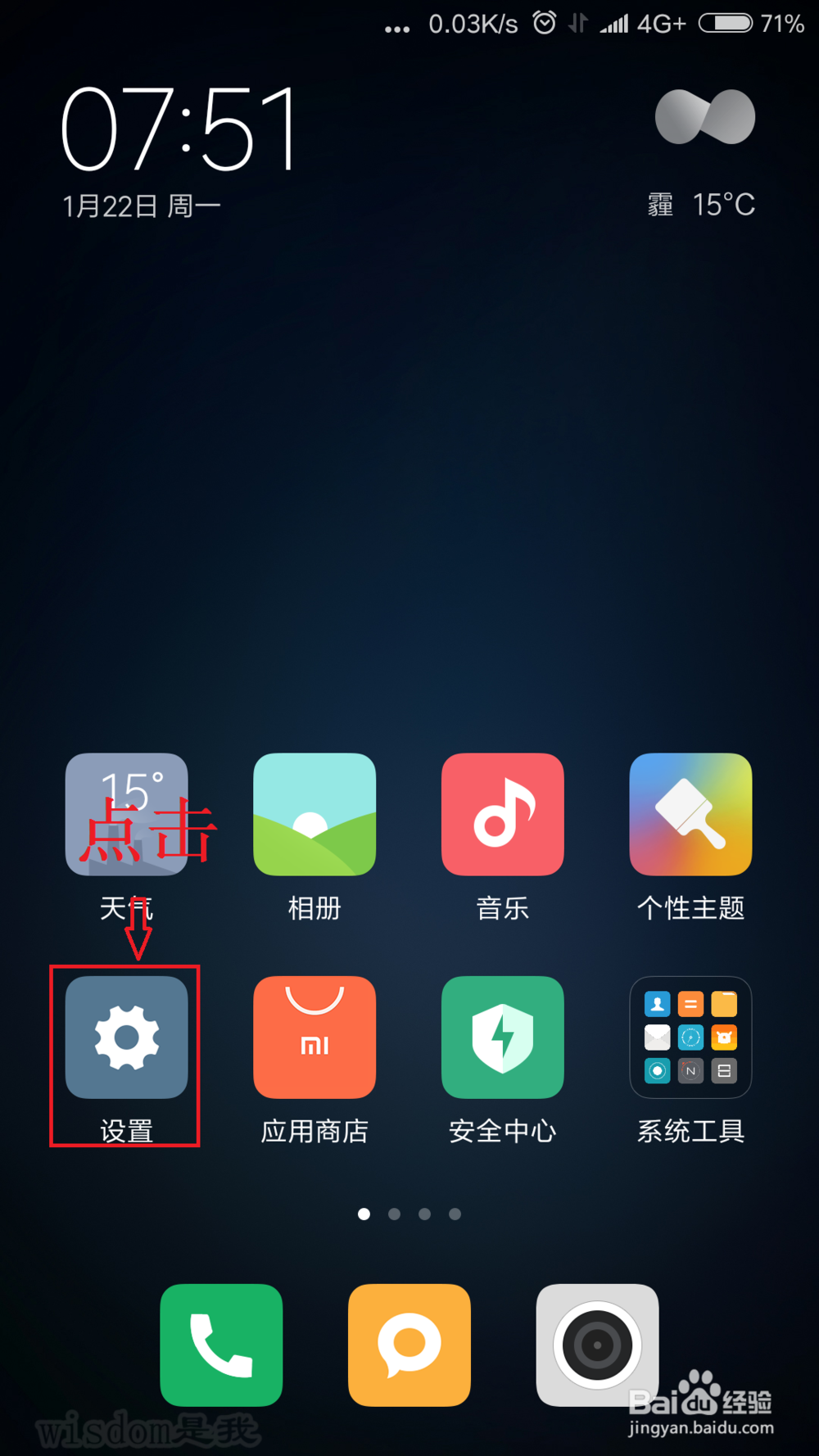Launch the 应用商店 (App Store)
This screenshot has height=1456, width=819.
click(314, 1038)
